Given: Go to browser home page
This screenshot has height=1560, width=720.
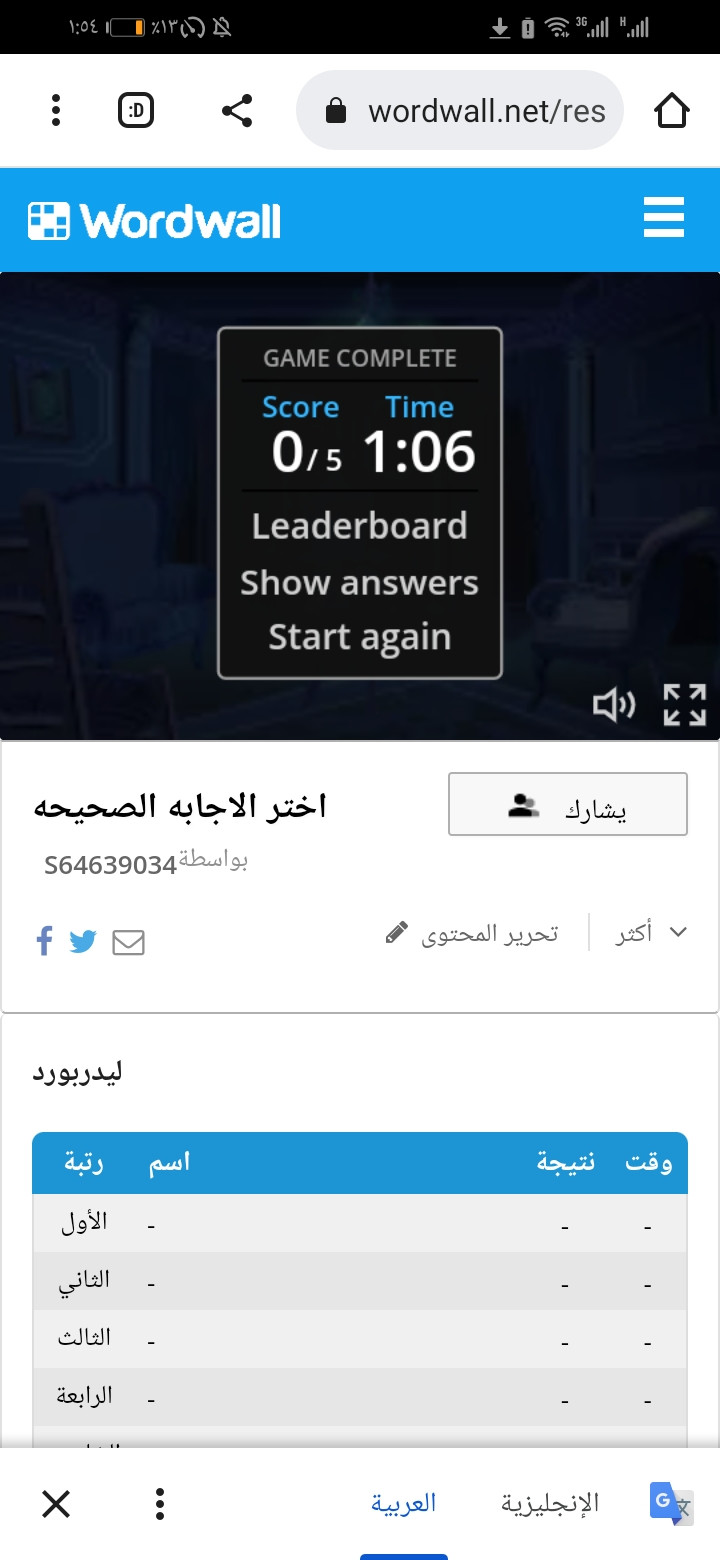Looking at the screenshot, I should point(672,110).
